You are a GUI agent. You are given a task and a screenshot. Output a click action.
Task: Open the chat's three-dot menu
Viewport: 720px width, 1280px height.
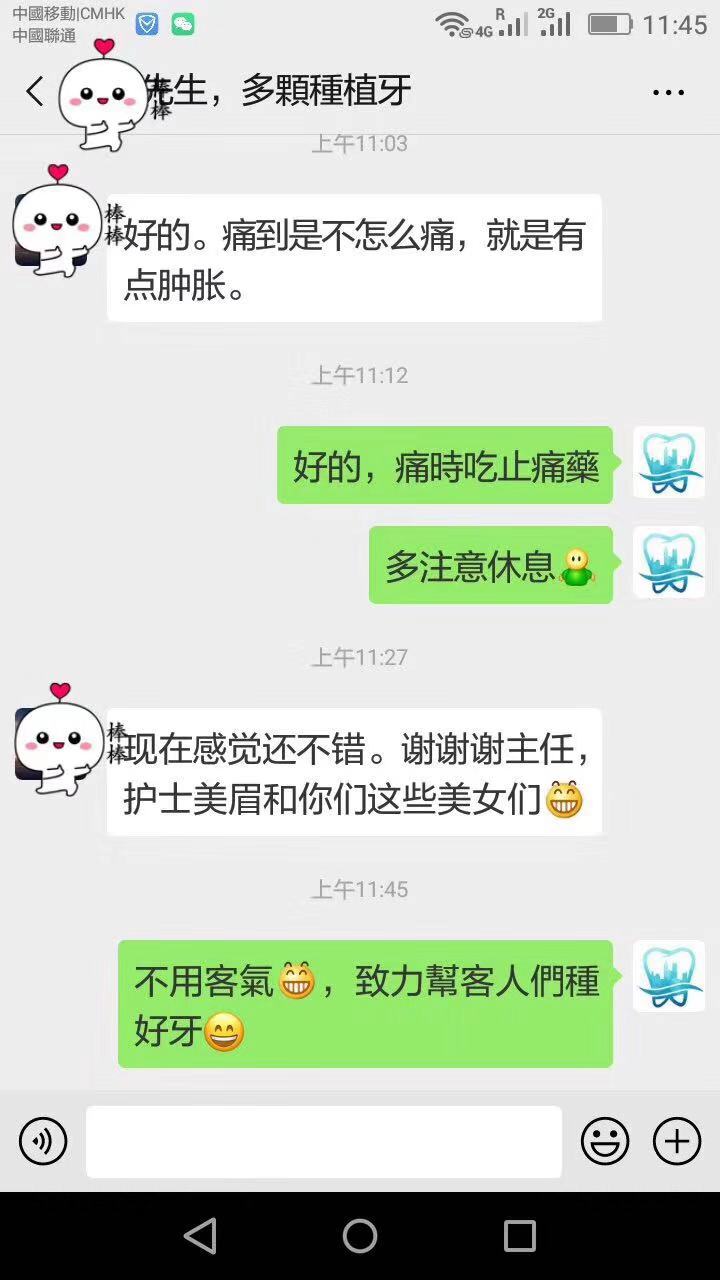[668, 93]
